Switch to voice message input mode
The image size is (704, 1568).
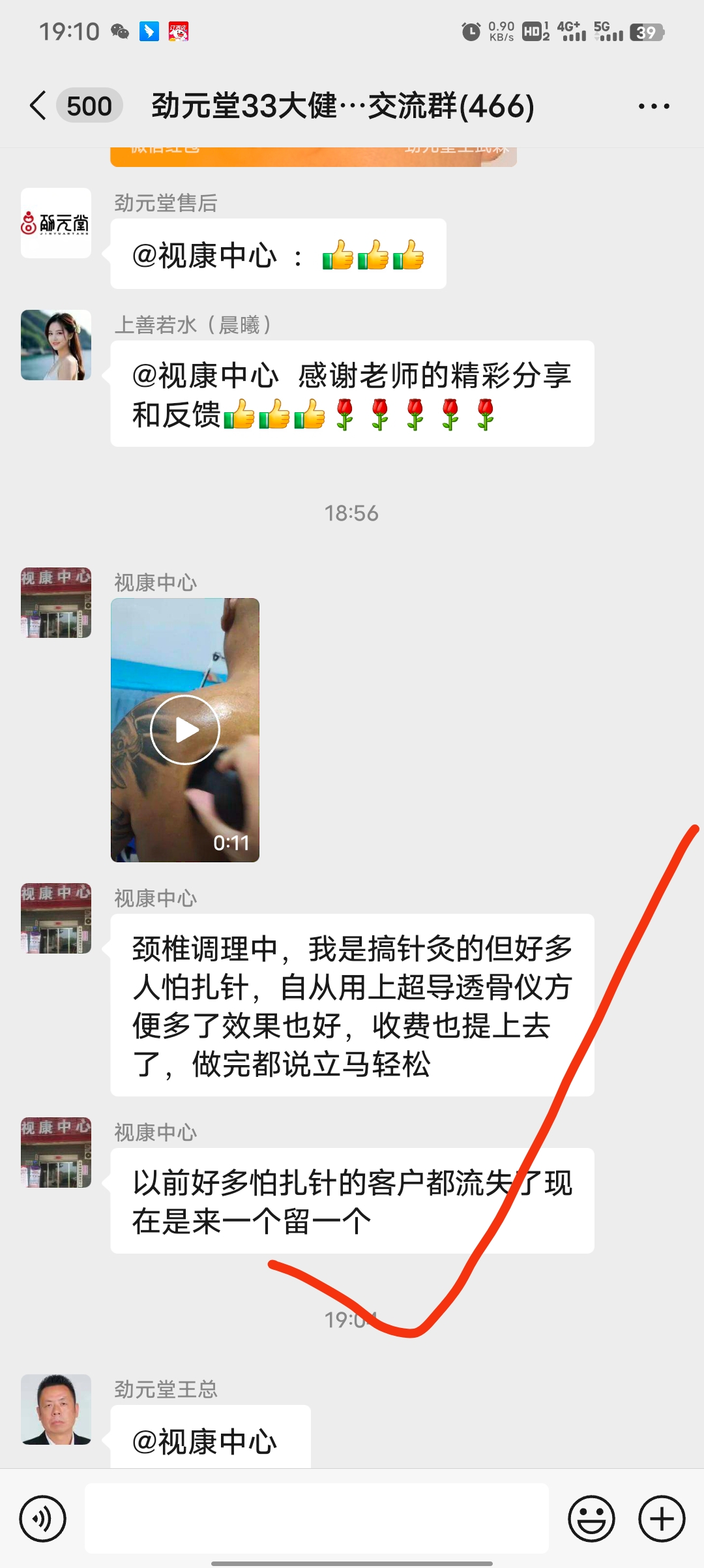43,1518
